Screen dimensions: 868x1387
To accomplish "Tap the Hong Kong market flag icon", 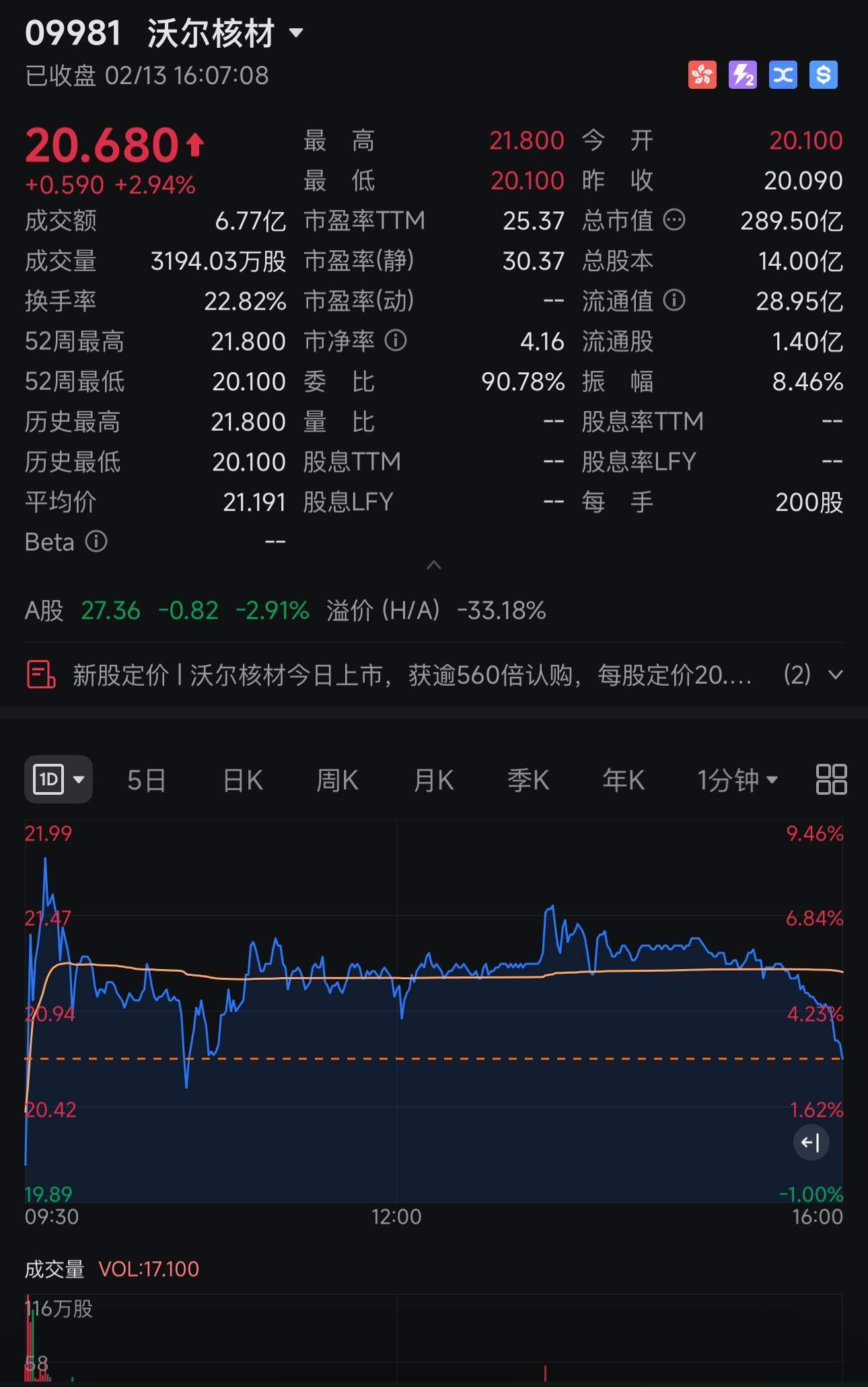I will [702, 75].
